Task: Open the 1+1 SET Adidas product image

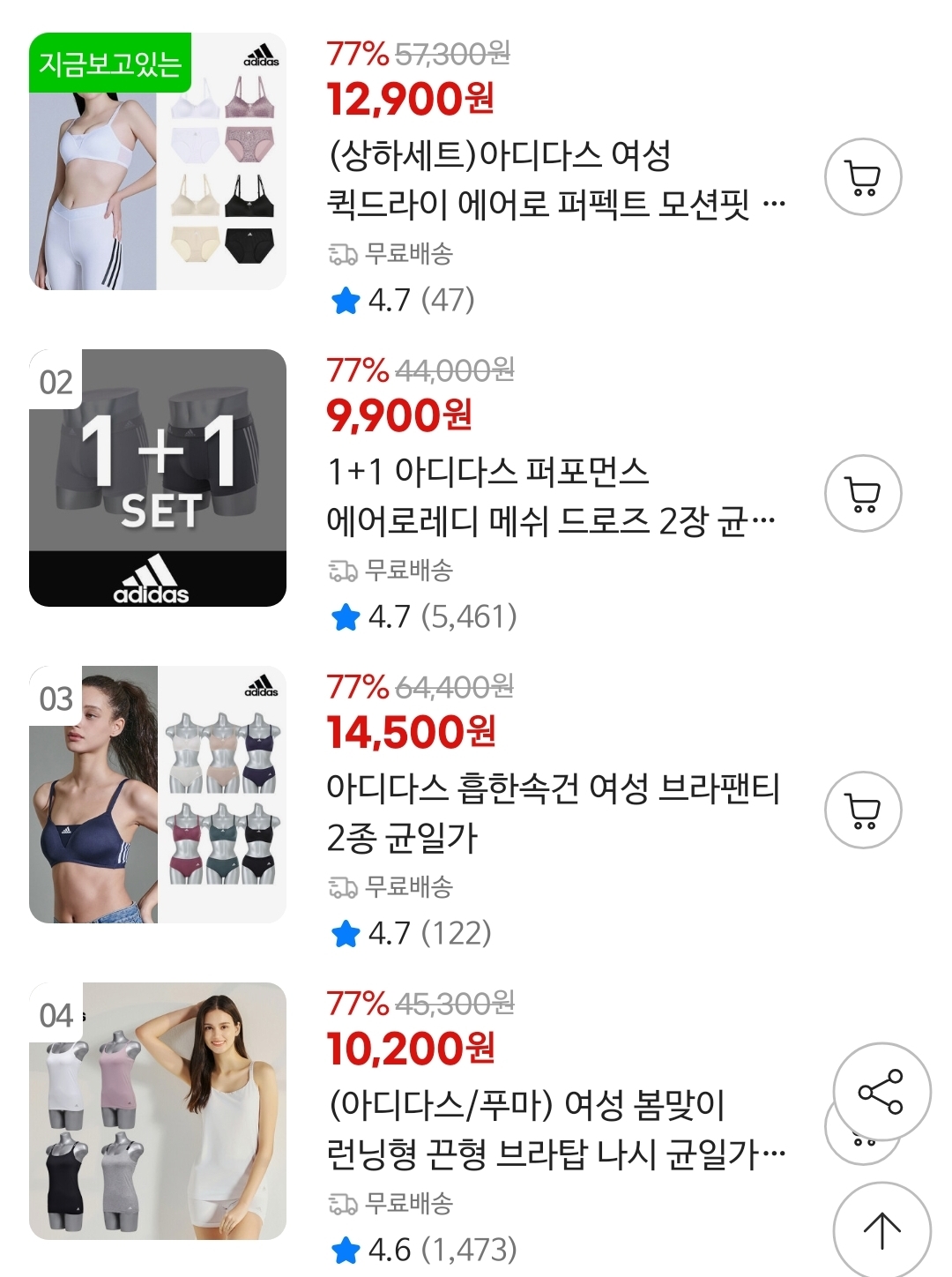Action: [x=158, y=478]
